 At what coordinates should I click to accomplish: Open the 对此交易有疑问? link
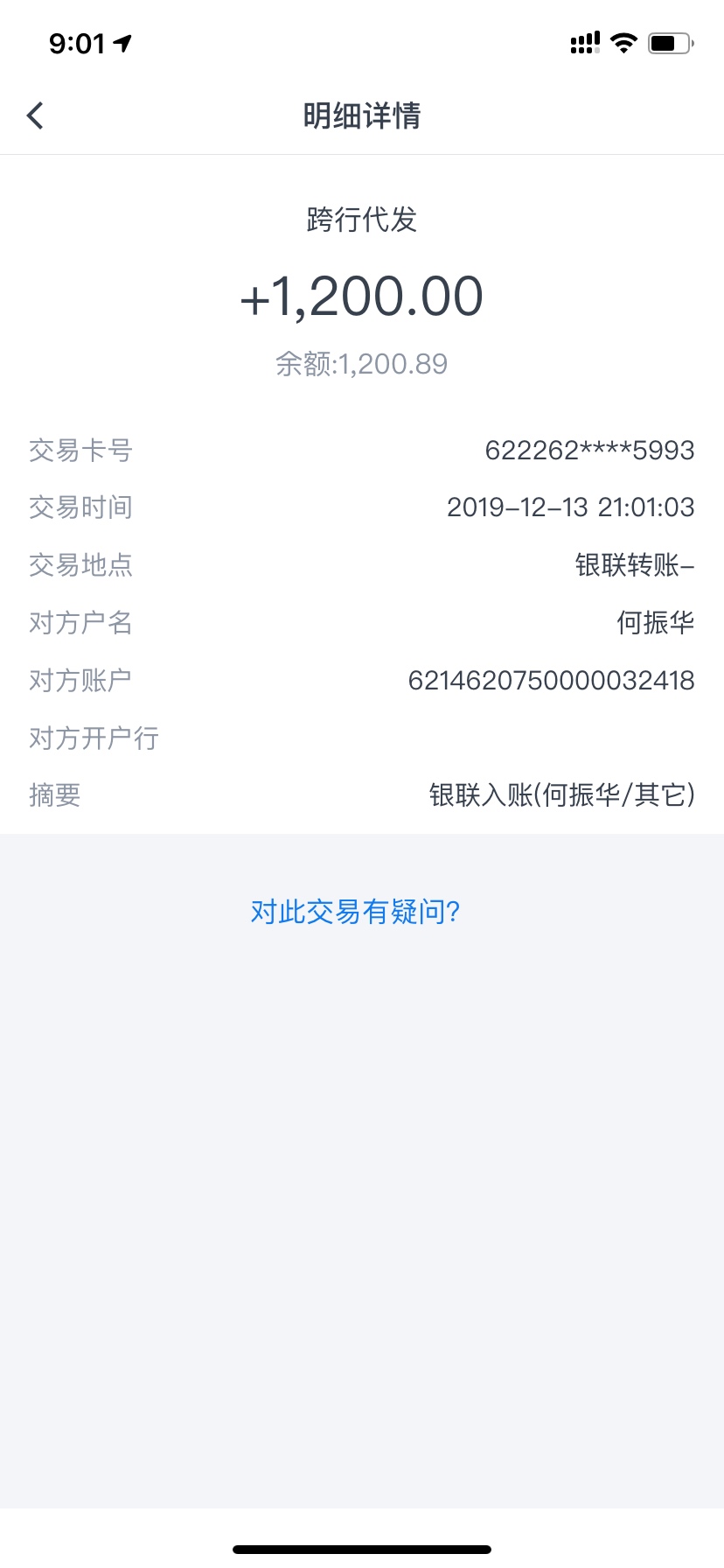coord(355,912)
